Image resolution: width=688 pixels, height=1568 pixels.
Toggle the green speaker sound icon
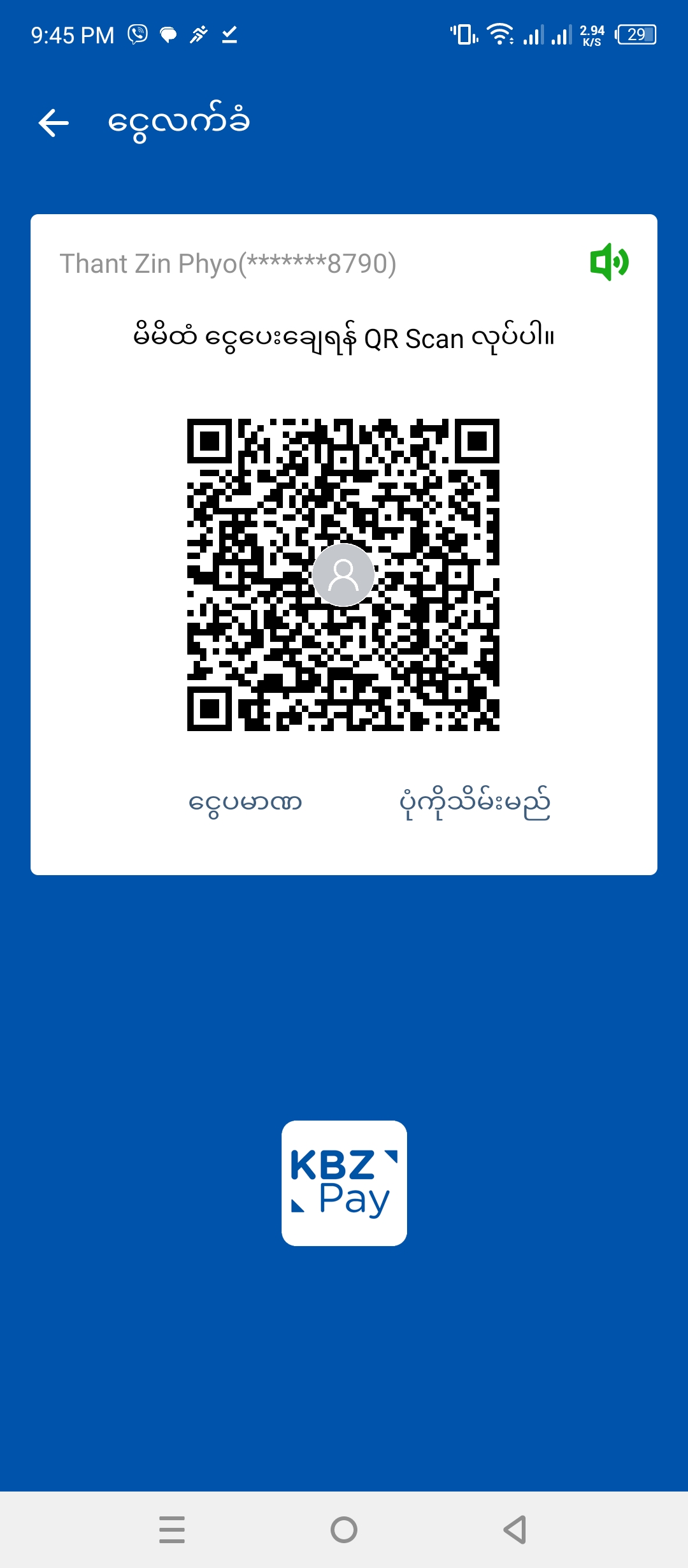[609, 262]
